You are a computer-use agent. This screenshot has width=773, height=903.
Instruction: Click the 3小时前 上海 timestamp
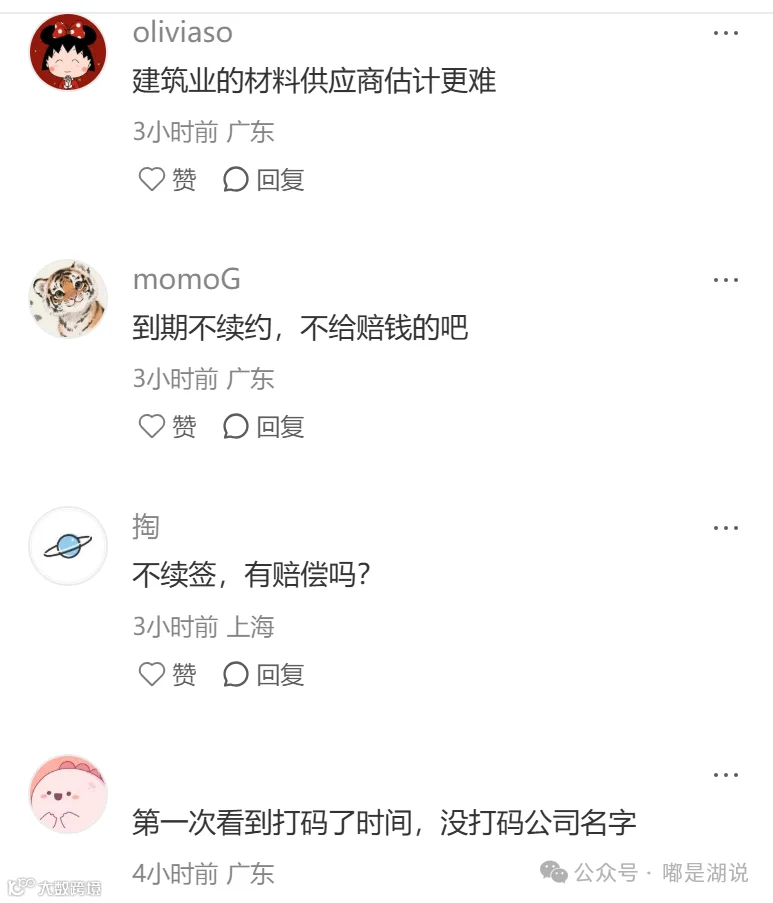point(203,627)
